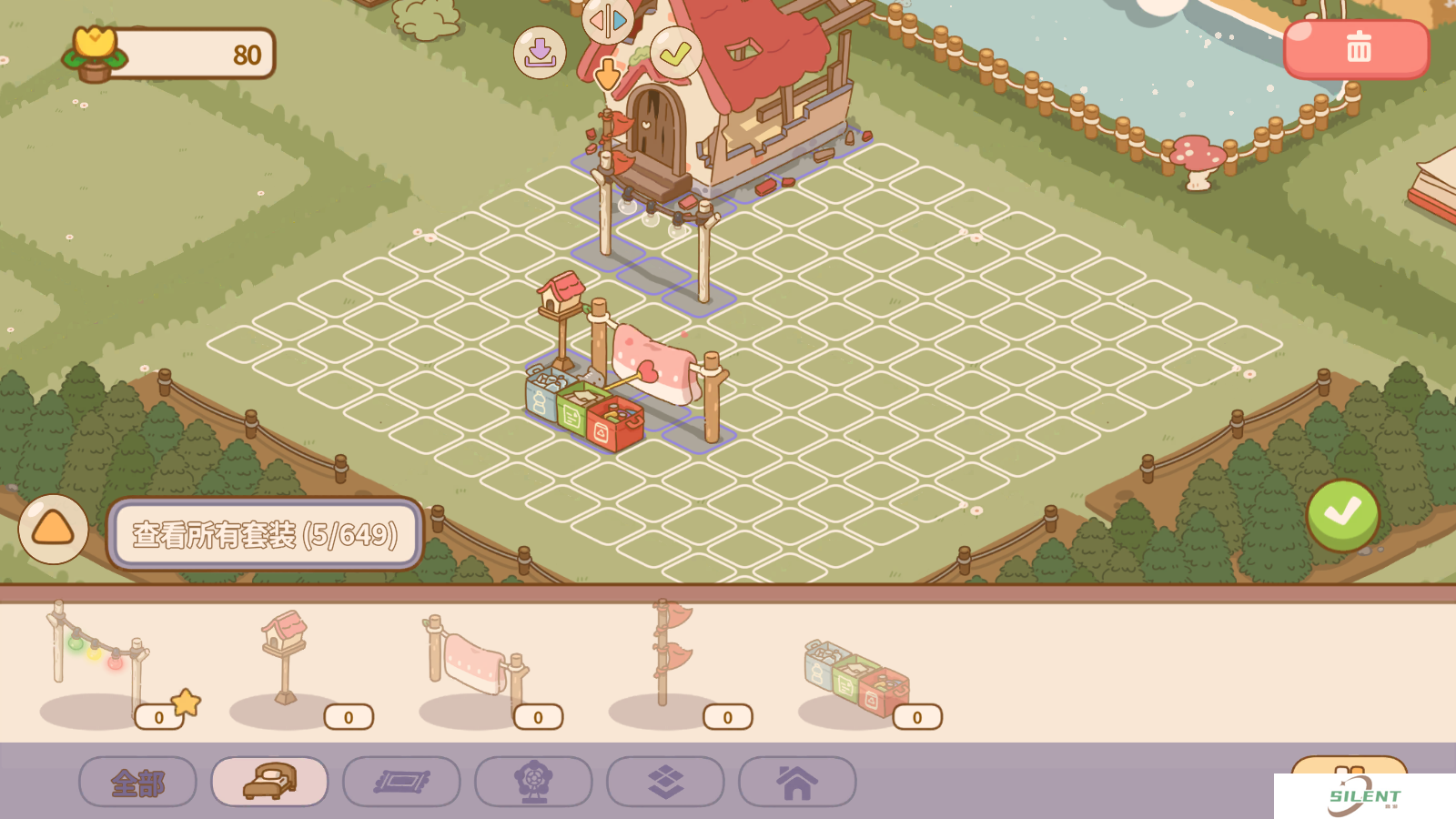1456x819 pixels.
Task: Switch to the rug category tab
Action: pyautogui.click(x=401, y=782)
